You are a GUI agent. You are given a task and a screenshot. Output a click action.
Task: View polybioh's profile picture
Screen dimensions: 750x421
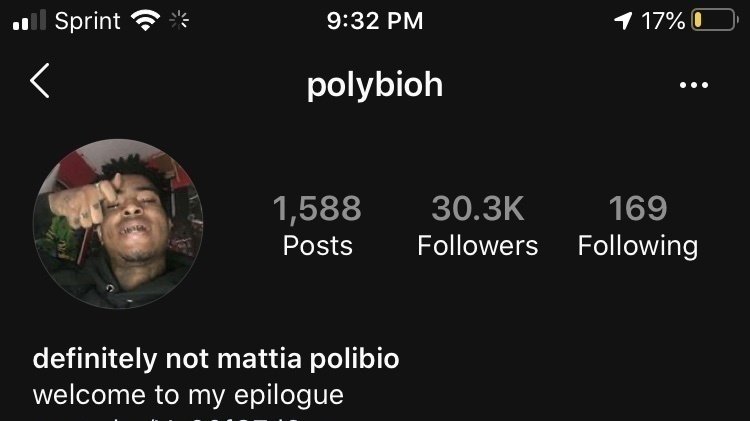(x=119, y=225)
